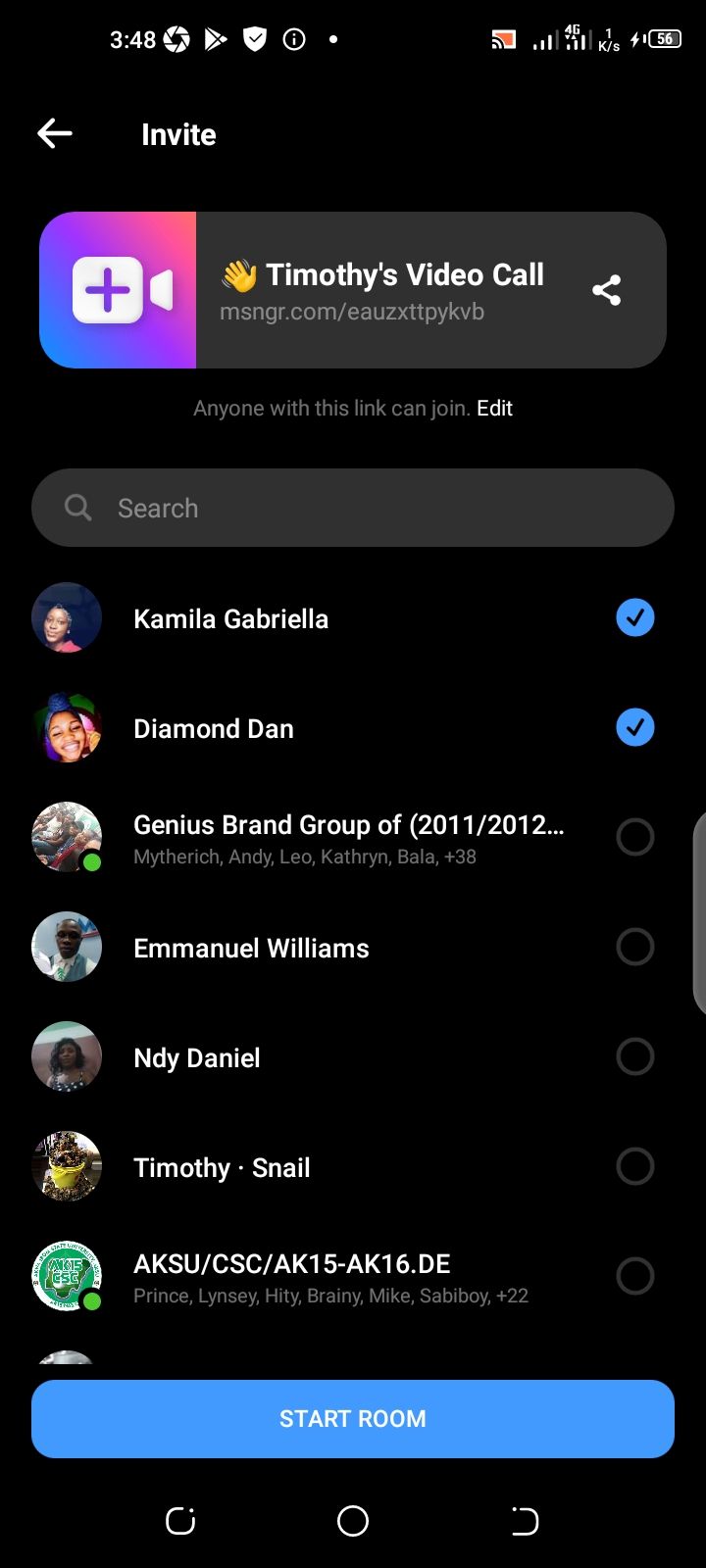
Task: Tap the system home button
Action: 353,1521
